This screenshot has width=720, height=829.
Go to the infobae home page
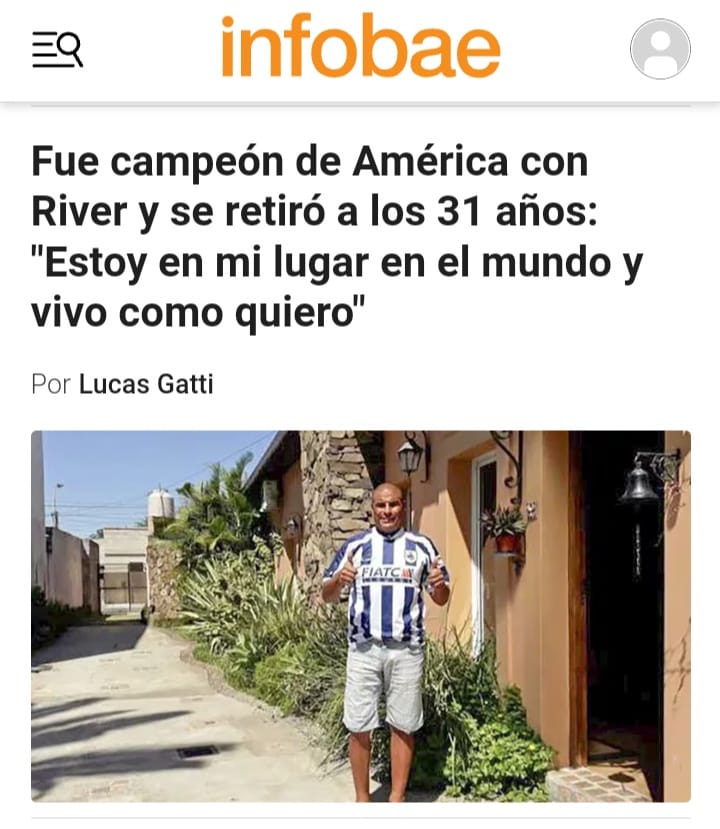click(x=360, y=48)
